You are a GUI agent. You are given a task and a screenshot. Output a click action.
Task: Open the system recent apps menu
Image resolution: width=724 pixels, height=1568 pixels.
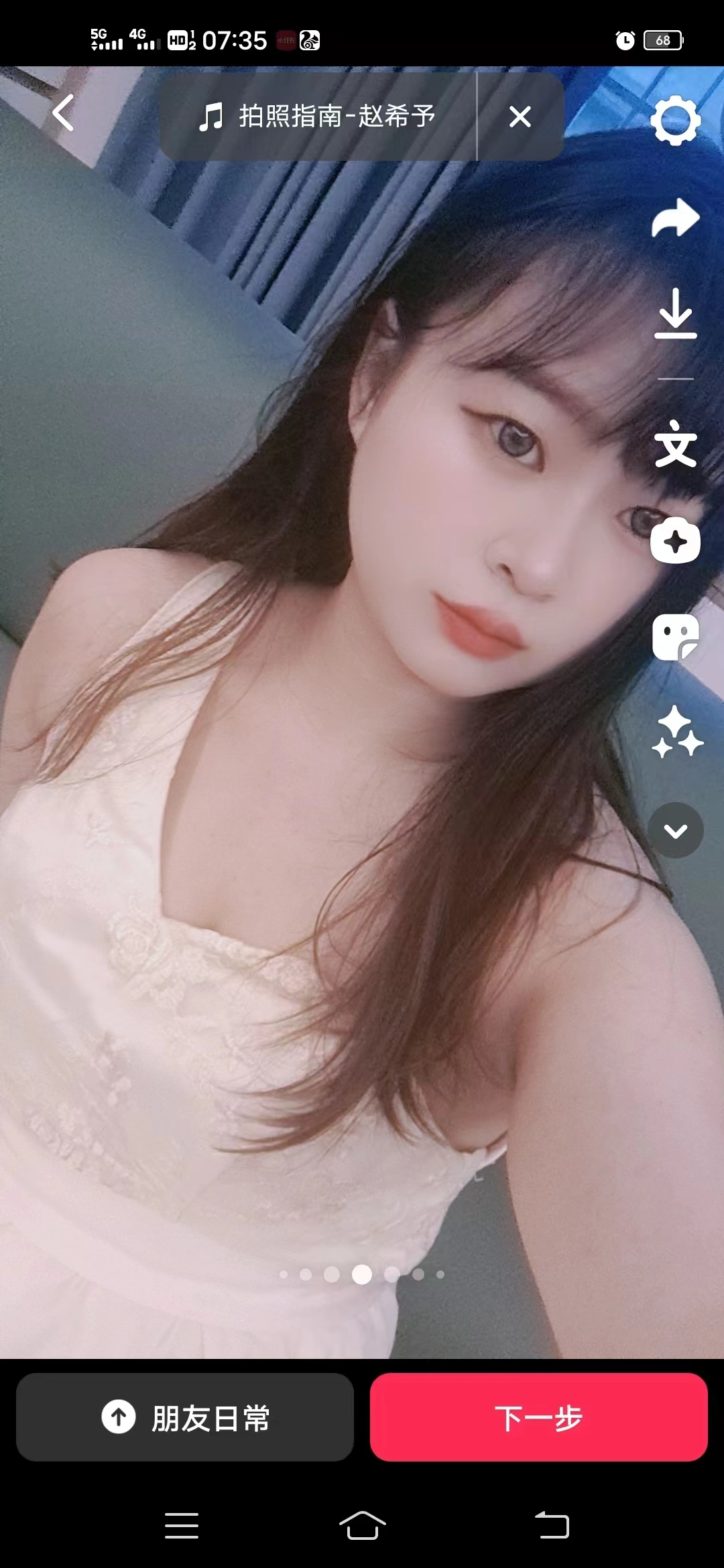182,1526
